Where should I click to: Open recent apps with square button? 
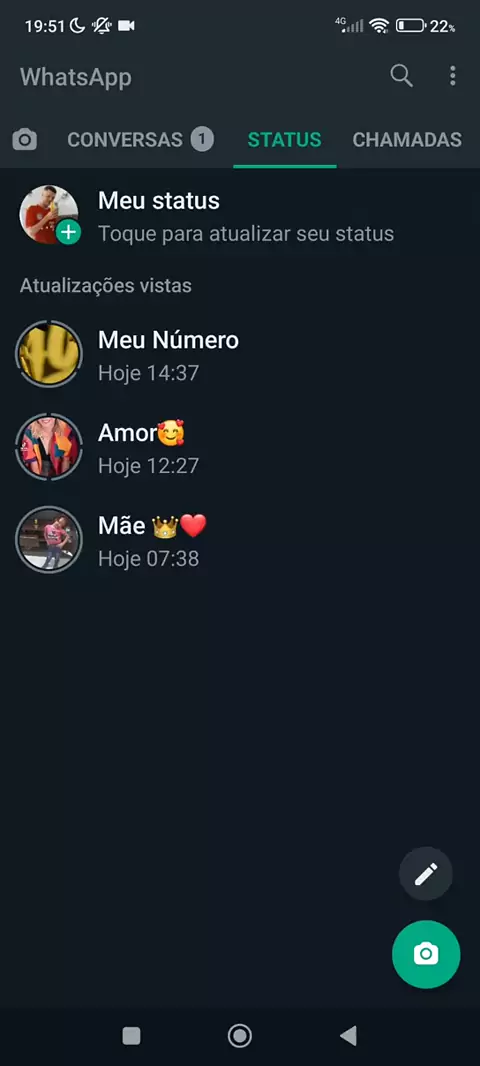pos(131,1036)
